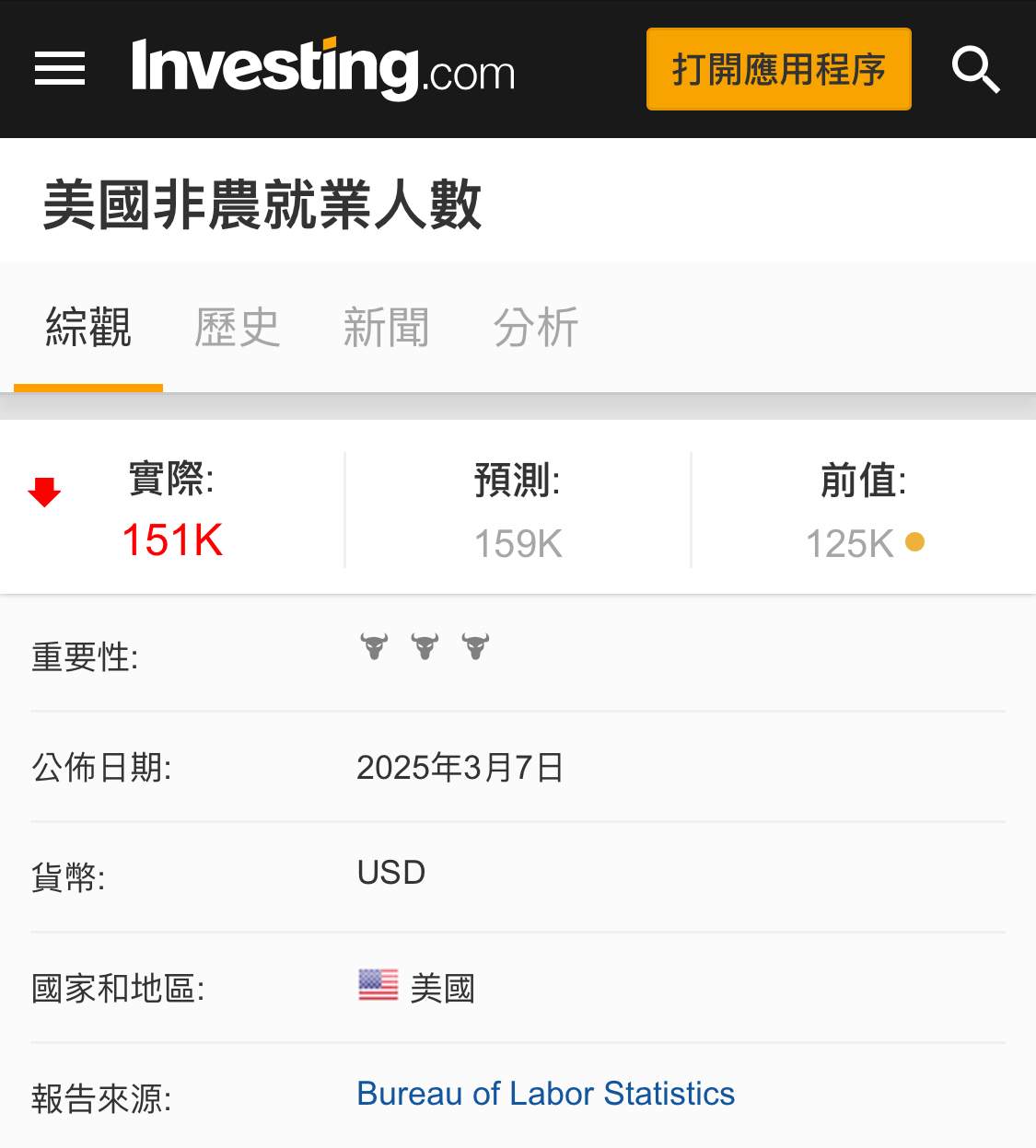1036x1148 pixels.
Task: Open the Bureau of Labor Statistics link
Action: (545, 1094)
